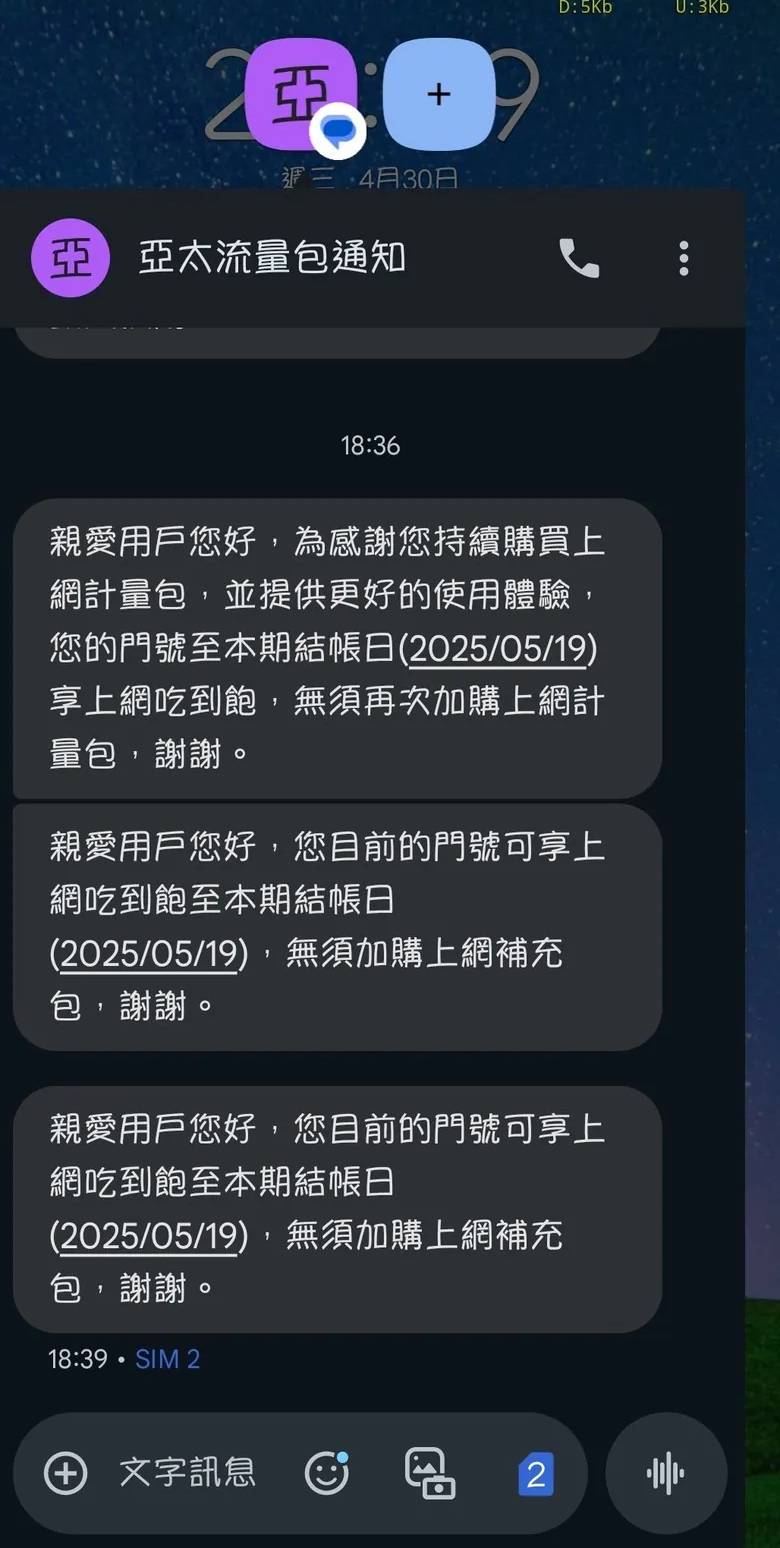This screenshot has height=1548, width=780.
Task: Open the conversation overflow menu
Action: [684, 258]
